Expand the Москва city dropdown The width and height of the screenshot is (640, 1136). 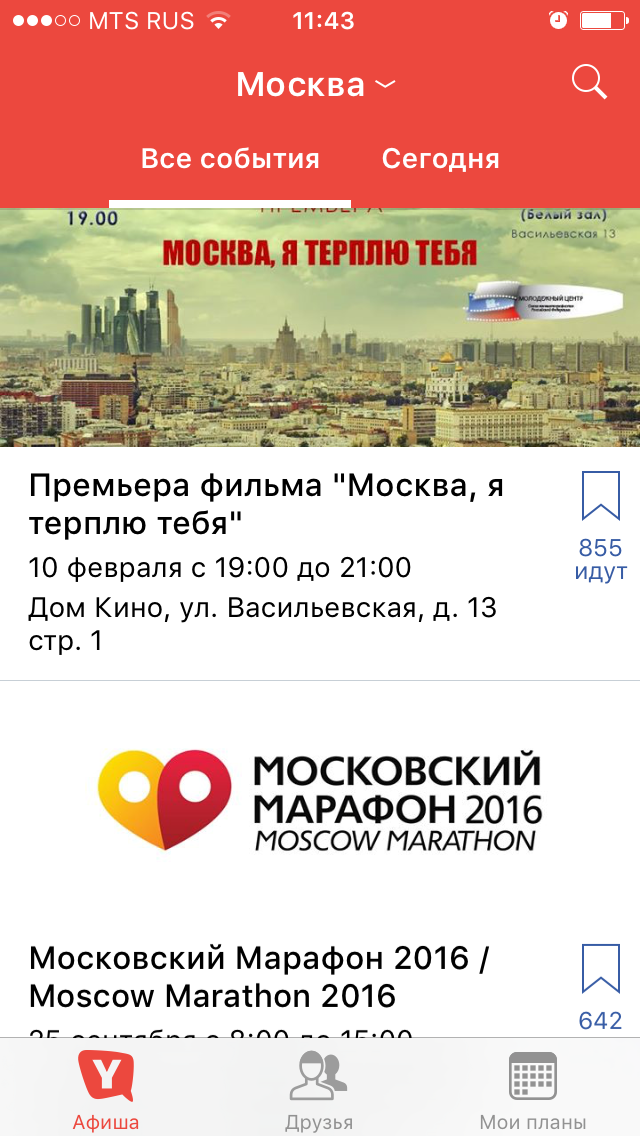click(316, 85)
